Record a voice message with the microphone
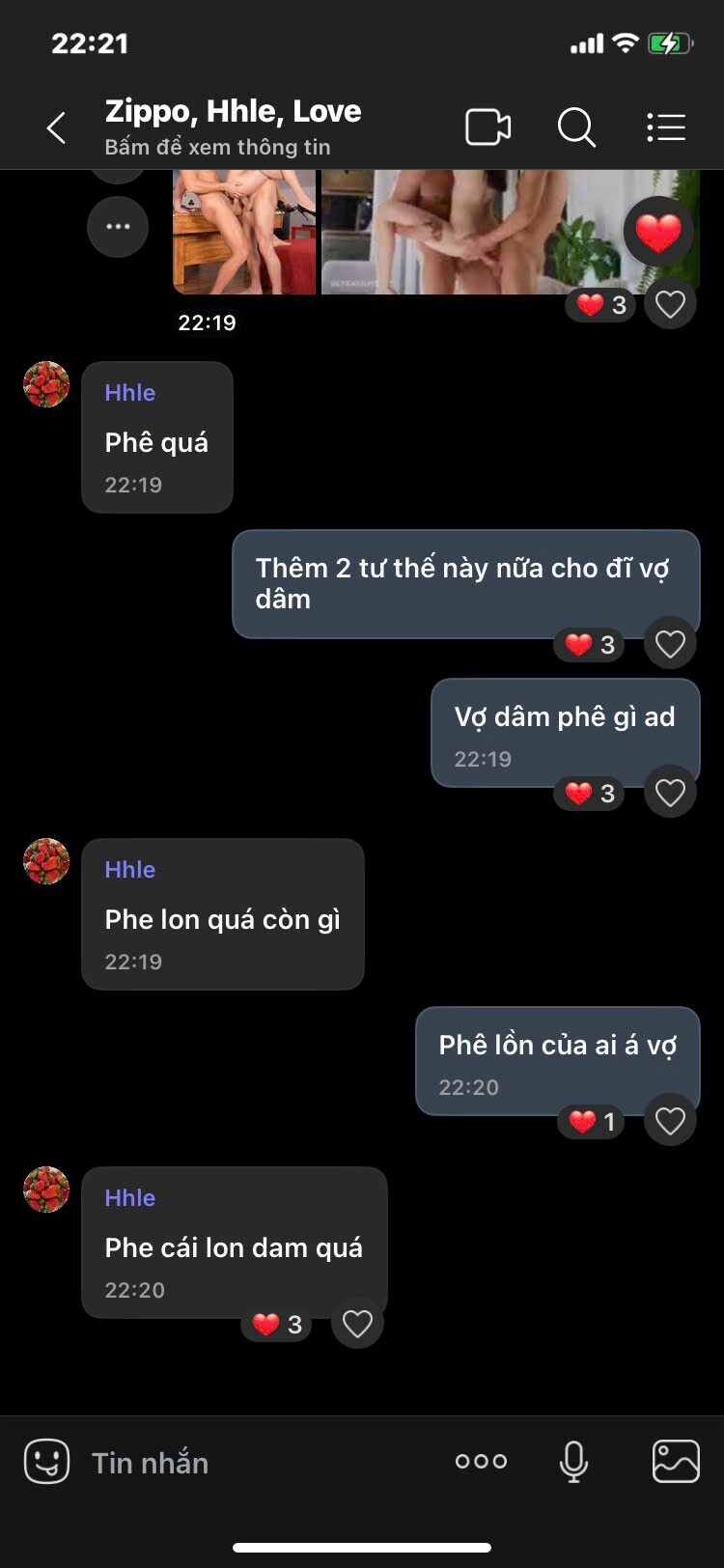 tap(573, 1462)
